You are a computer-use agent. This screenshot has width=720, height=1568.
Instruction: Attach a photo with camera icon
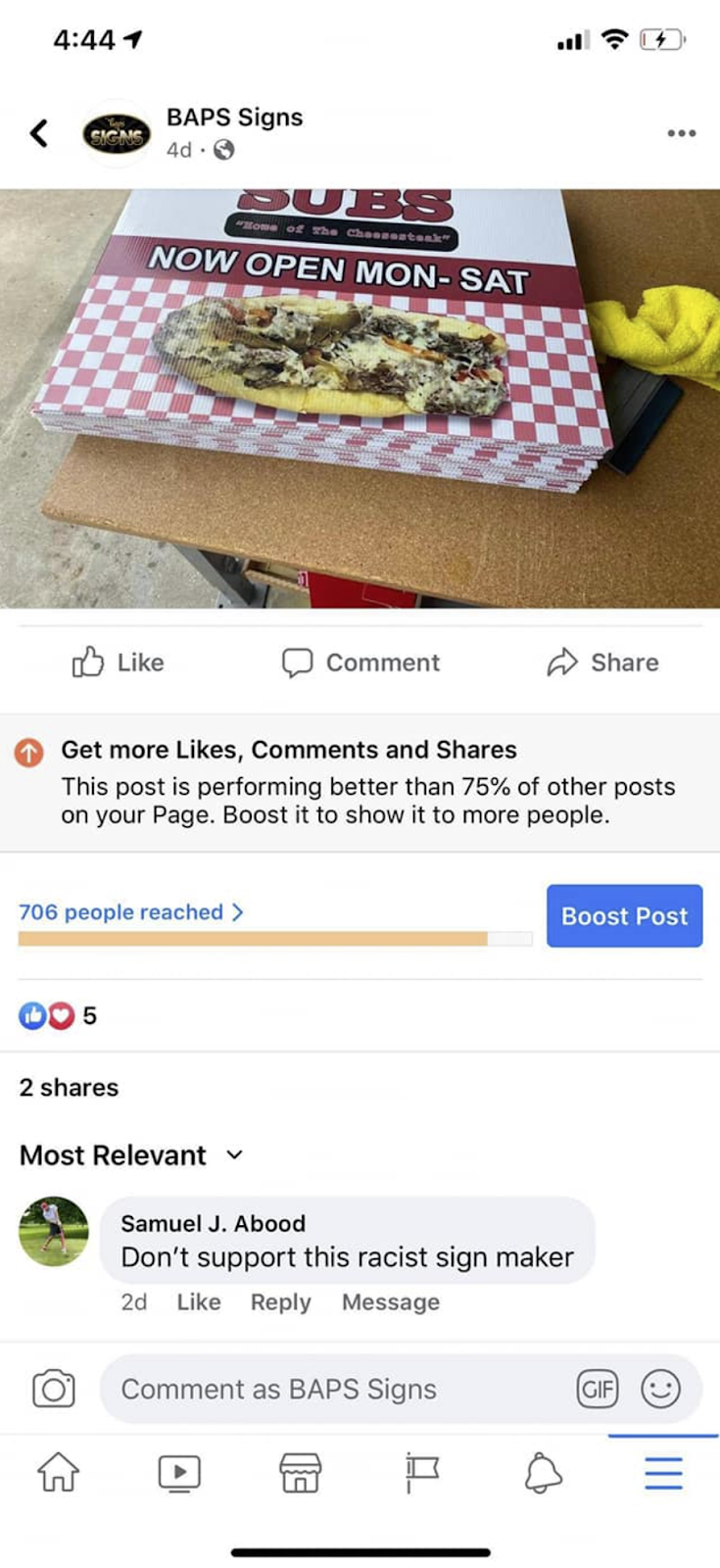point(54,1389)
